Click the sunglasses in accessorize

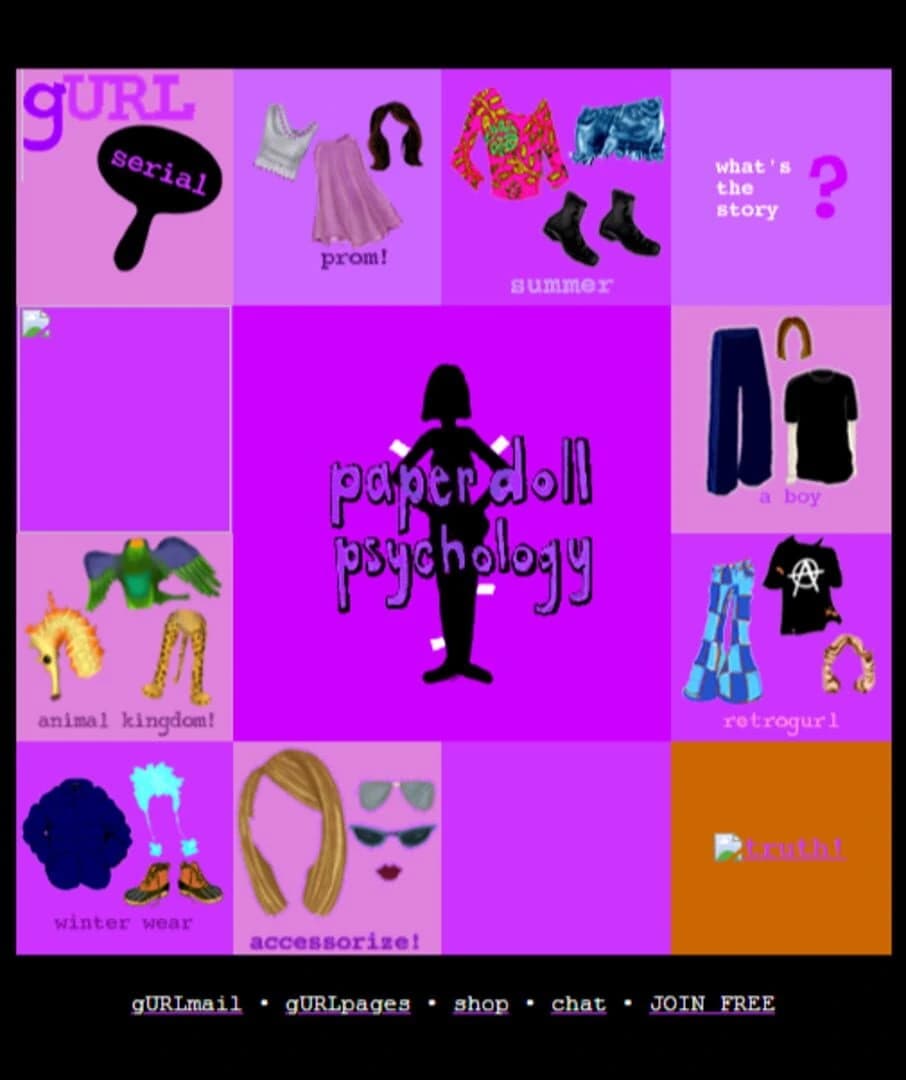[395, 795]
